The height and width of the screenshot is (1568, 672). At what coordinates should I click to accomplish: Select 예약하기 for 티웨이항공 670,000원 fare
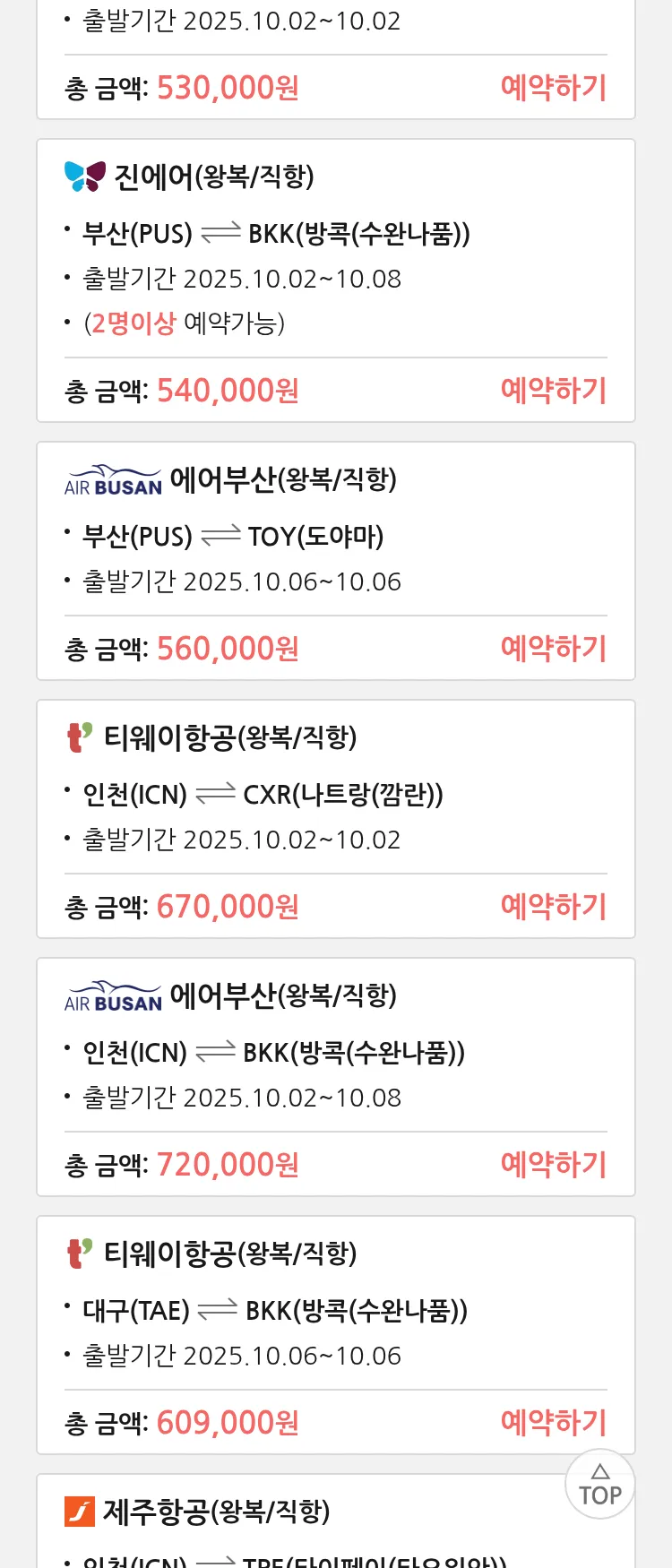click(553, 907)
